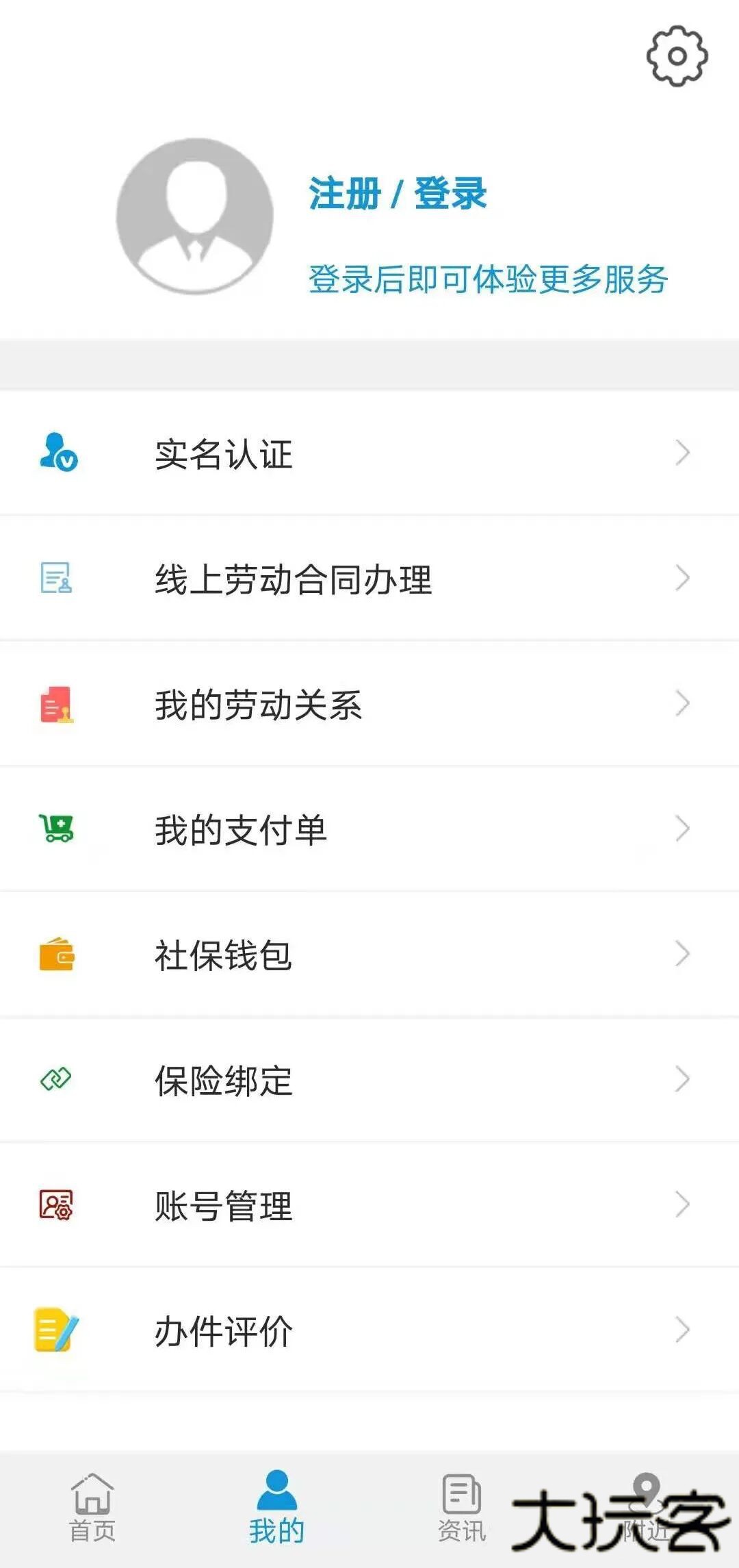Click the pencil icon for 办件评价
The width and height of the screenshot is (739, 1568).
[56, 1328]
